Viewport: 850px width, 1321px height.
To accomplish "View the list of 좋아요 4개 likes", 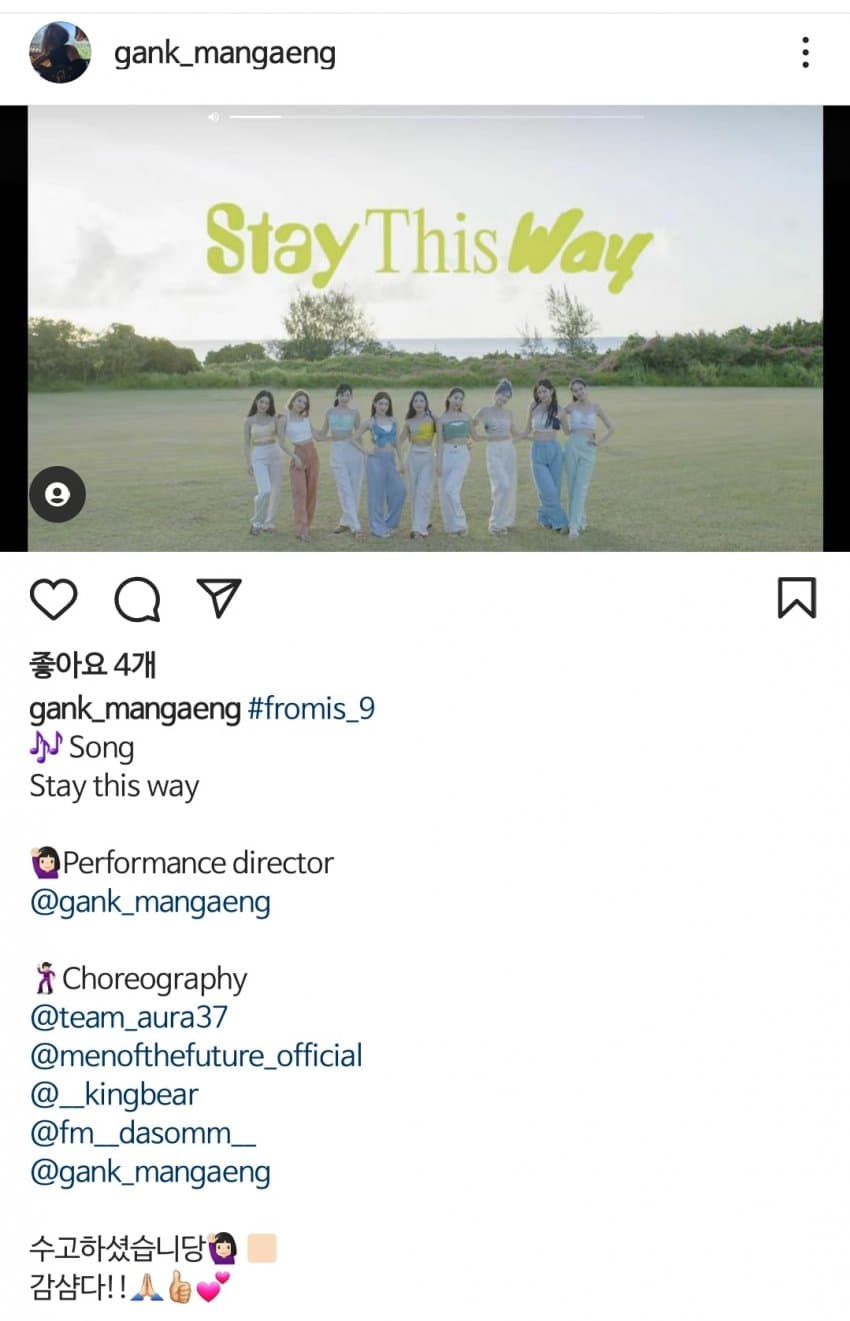I will pos(93,664).
